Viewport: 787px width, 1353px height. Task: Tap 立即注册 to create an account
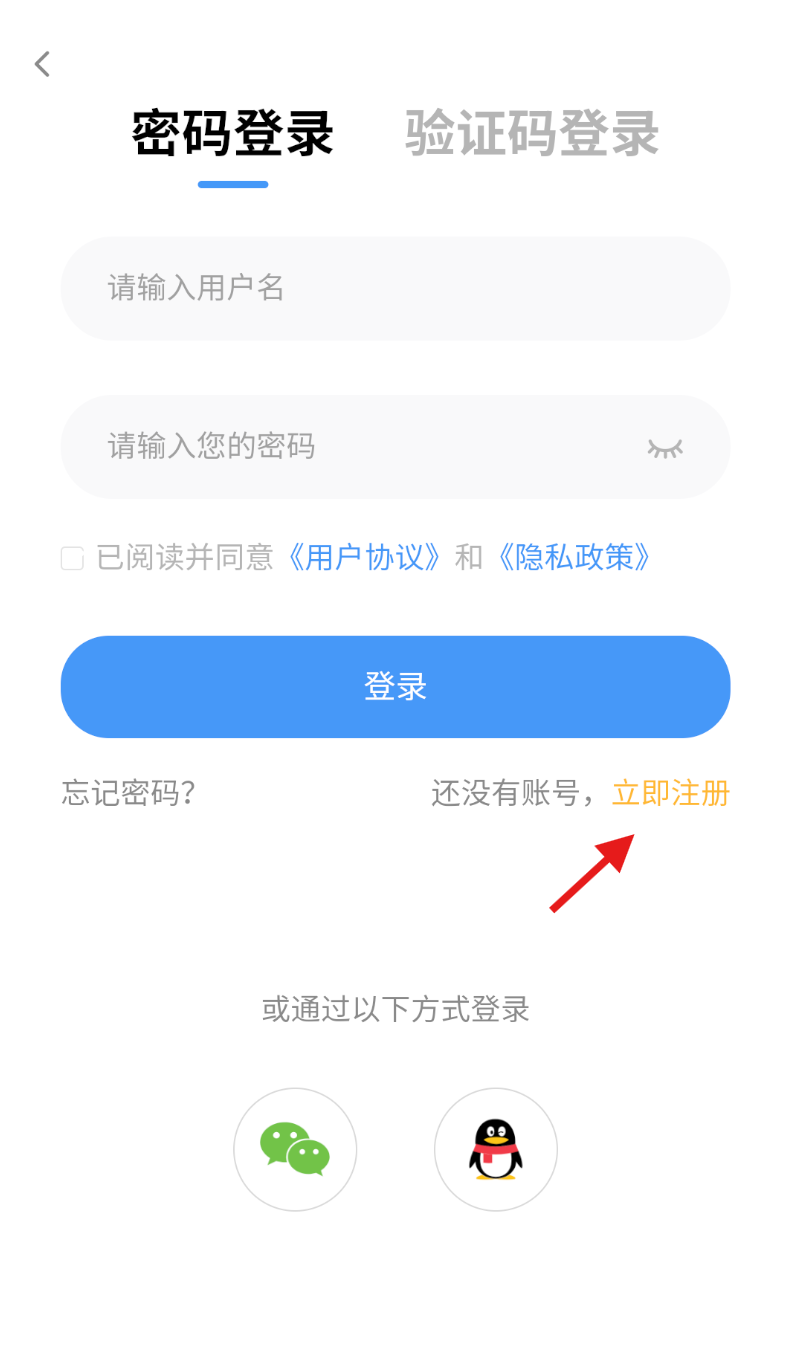pyautogui.click(x=671, y=793)
